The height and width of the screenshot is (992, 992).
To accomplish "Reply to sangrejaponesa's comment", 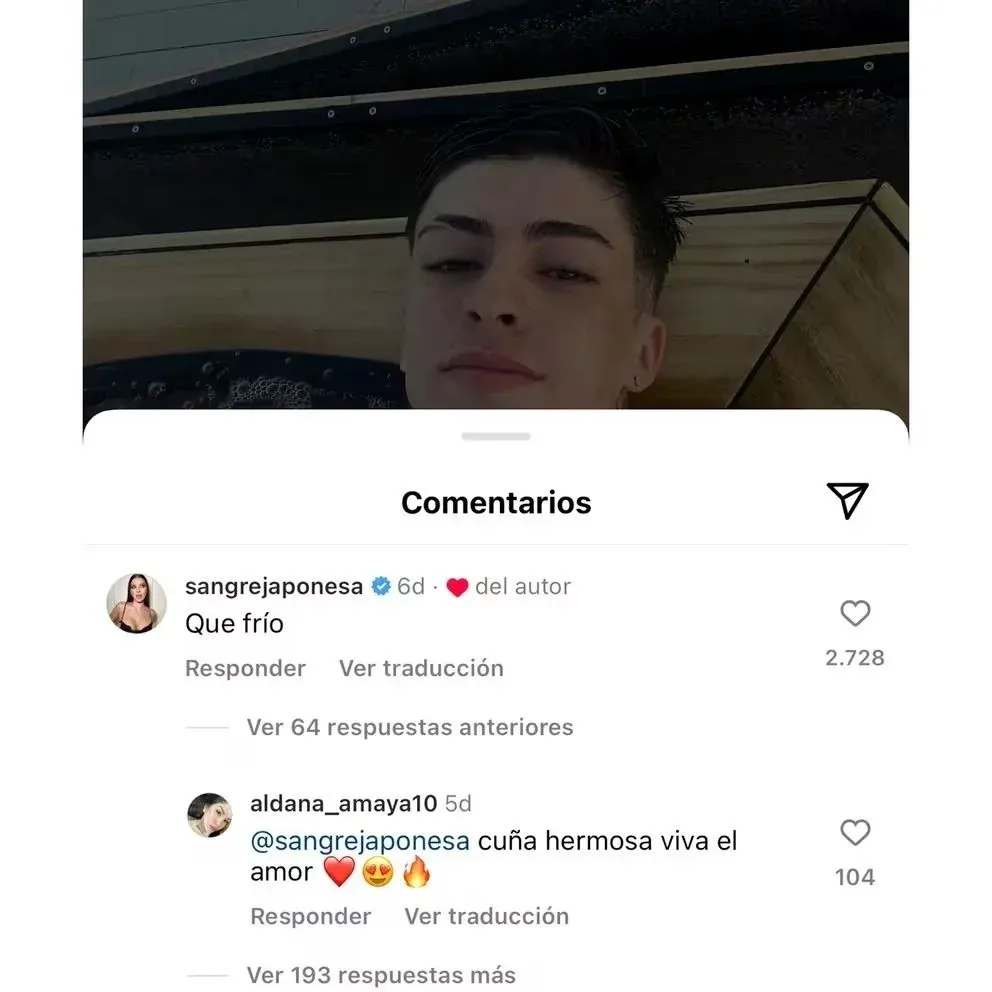I will tap(245, 668).
